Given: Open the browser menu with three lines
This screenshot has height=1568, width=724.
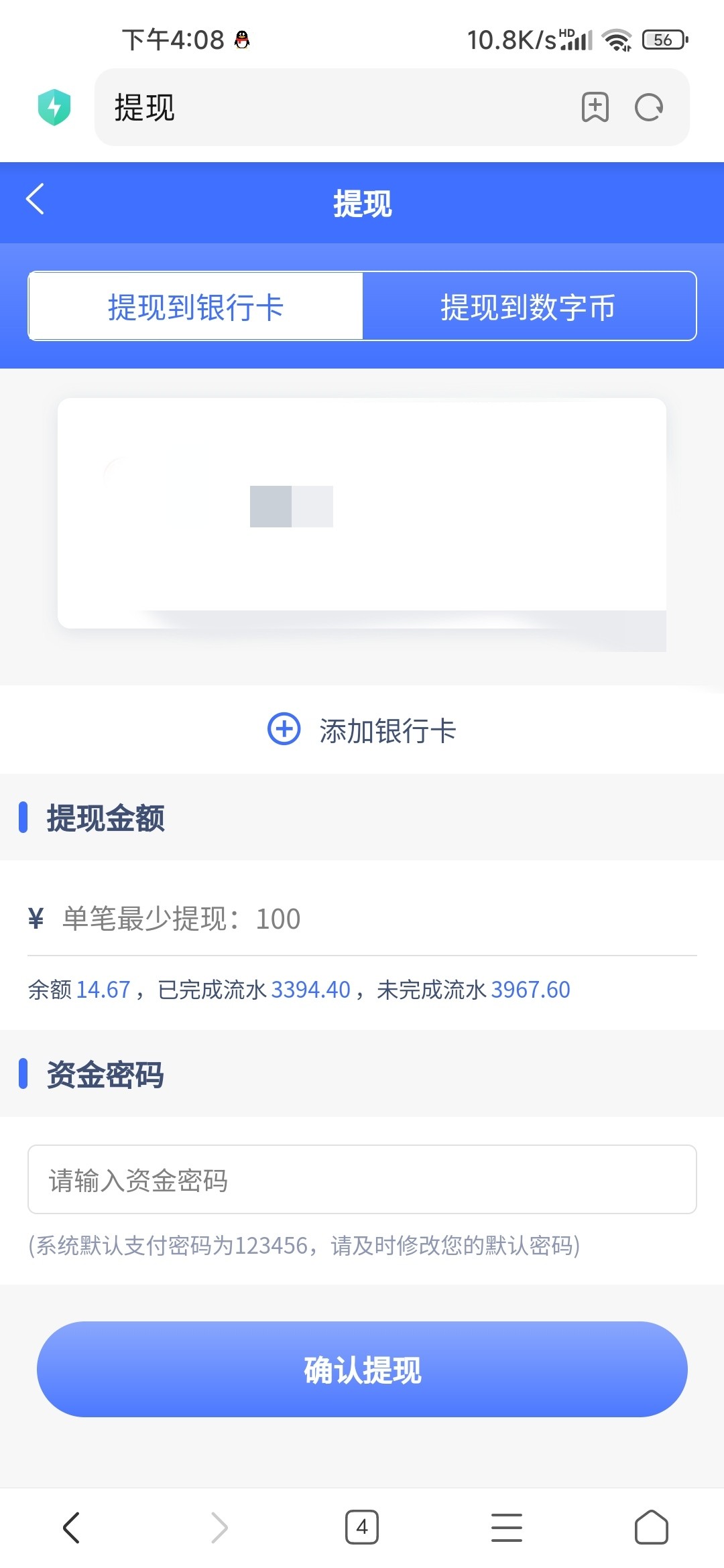Looking at the screenshot, I should pyautogui.click(x=507, y=1527).
